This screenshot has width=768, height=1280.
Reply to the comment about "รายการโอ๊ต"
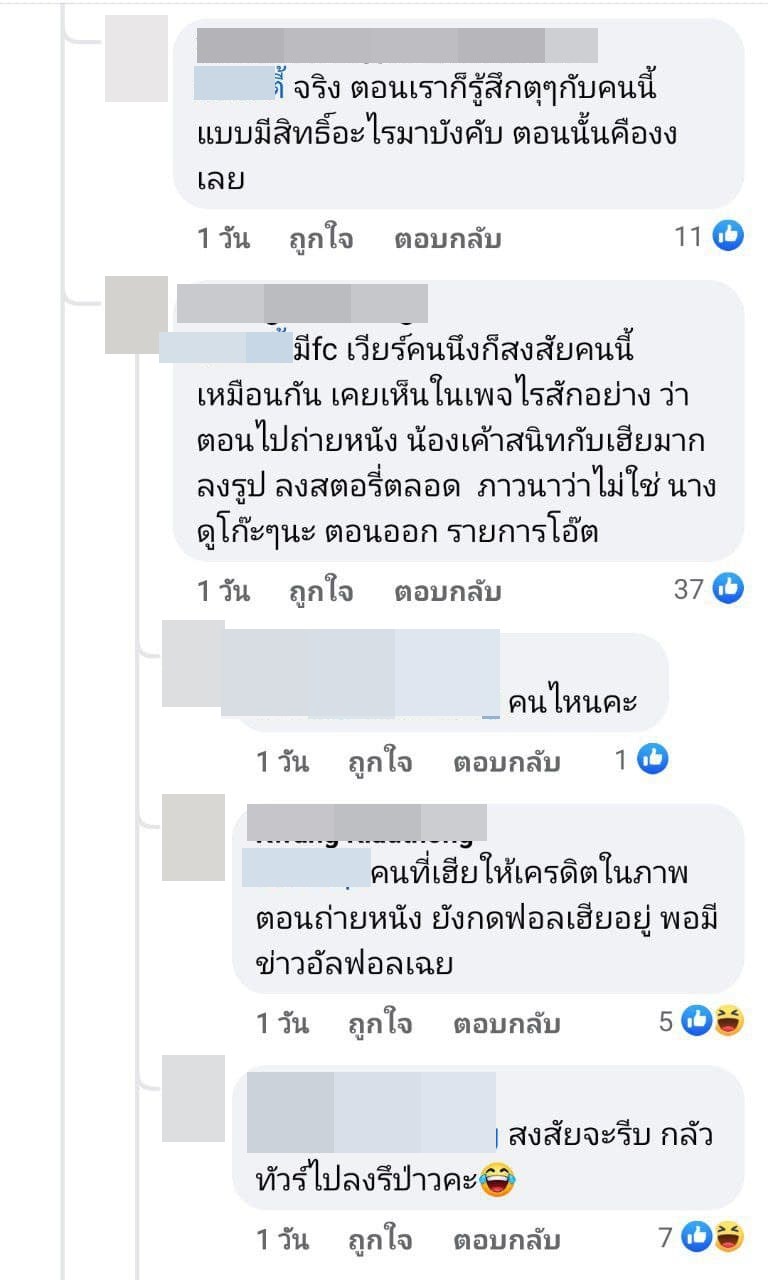(x=447, y=591)
